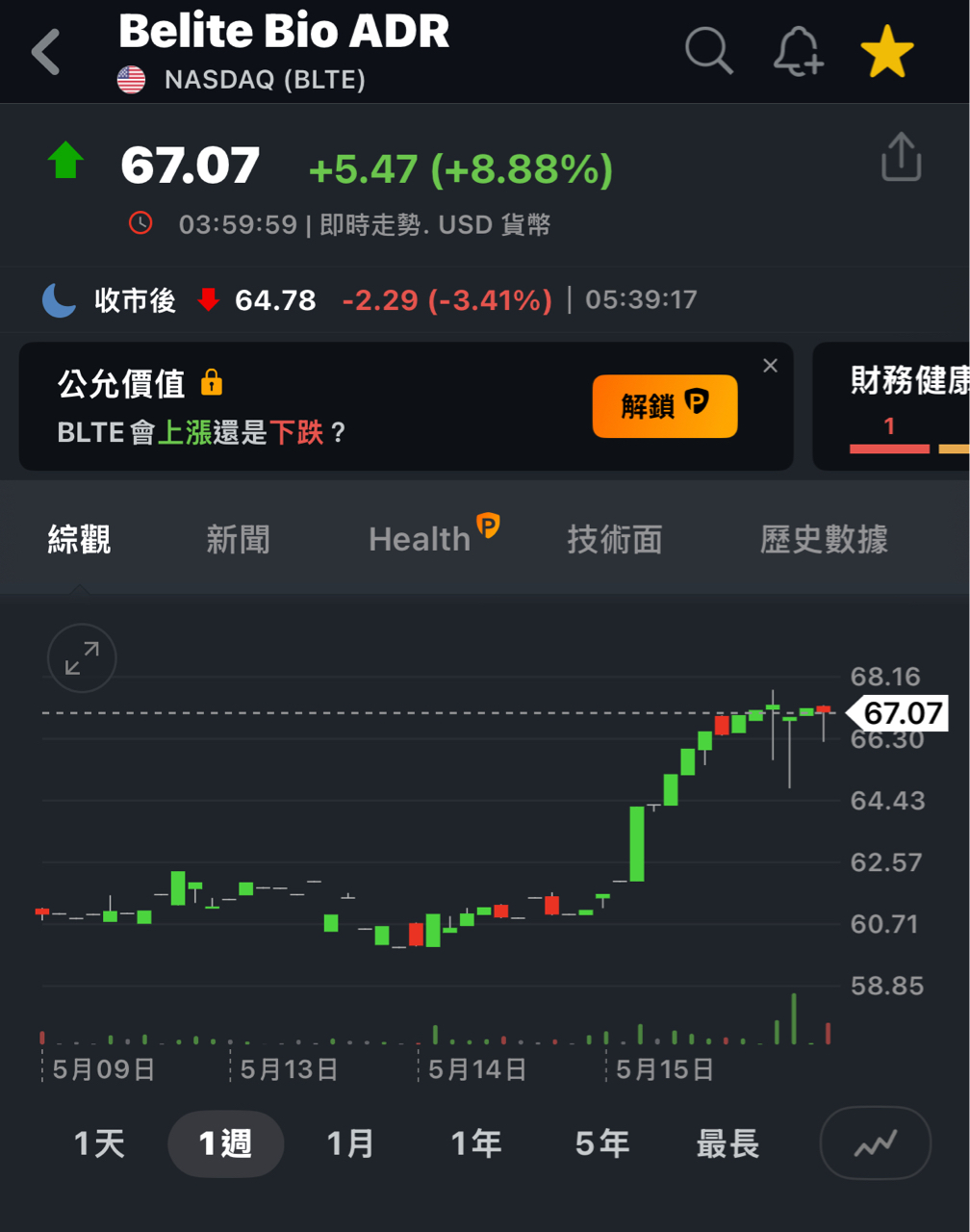Dismiss the 公允價值 card

click(770, 366)
